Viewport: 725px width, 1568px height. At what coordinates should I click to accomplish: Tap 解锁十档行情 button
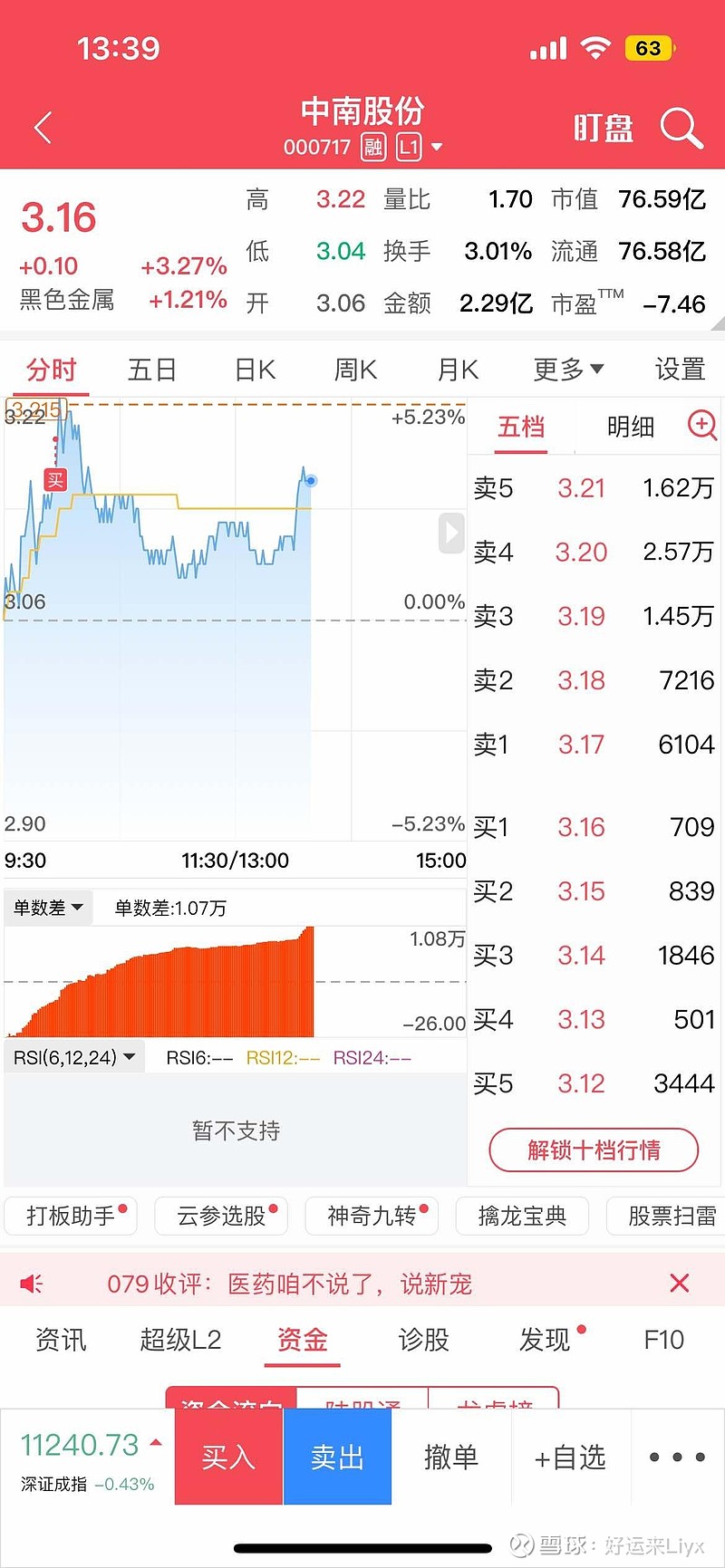click(594, 1150)
